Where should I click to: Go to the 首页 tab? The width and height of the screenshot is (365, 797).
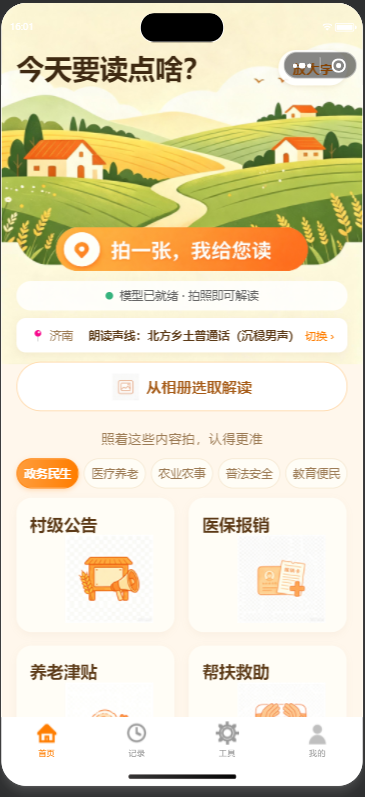click(x=47, y=741)
